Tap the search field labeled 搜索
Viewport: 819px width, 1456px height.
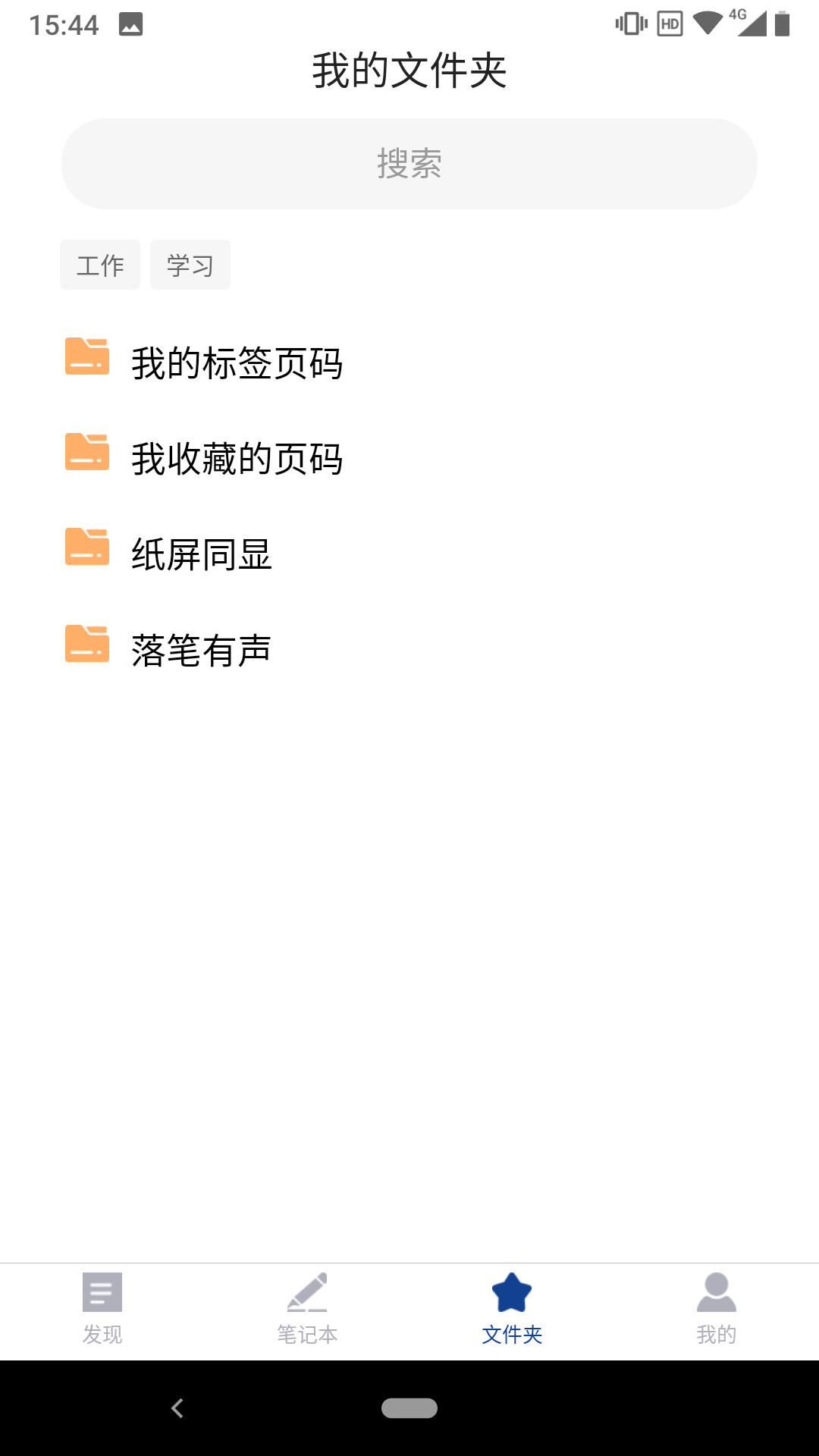[x=409, y=162]
